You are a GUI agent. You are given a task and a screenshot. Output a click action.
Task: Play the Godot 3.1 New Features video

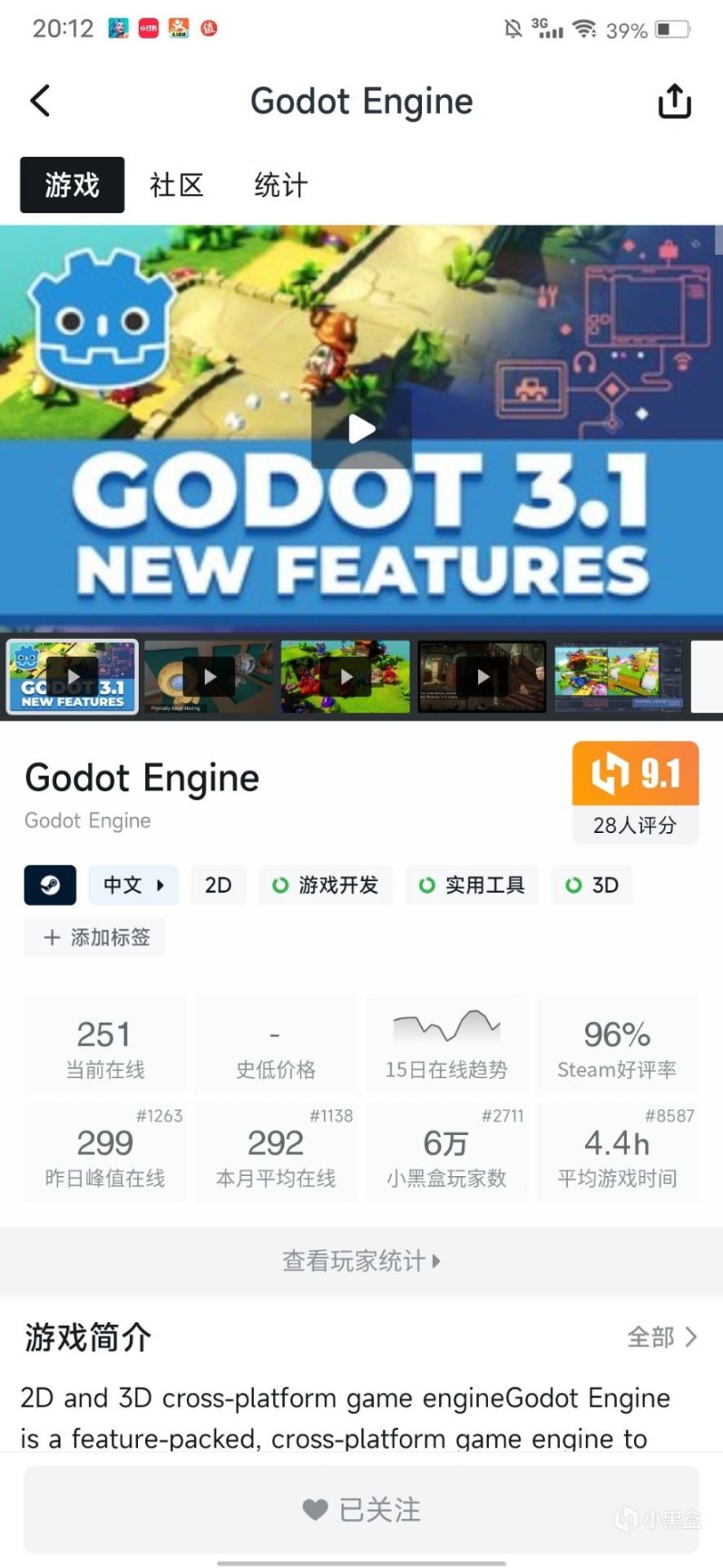[x=361, y=428]
